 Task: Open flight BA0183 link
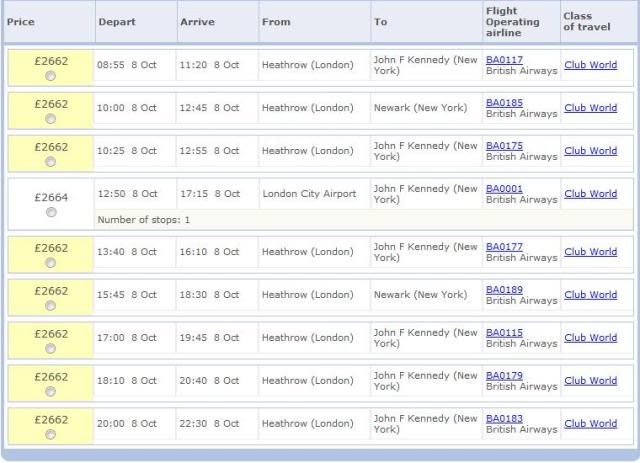(504, 418)
